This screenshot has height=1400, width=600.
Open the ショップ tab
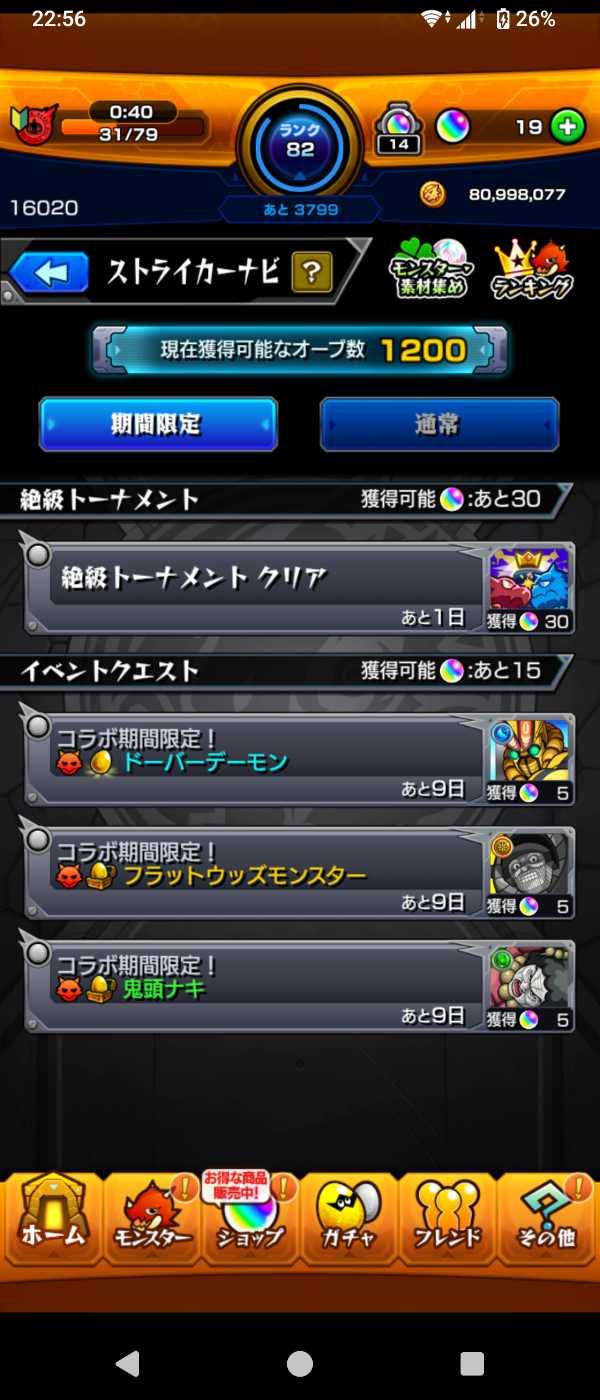pos(251,1222)
